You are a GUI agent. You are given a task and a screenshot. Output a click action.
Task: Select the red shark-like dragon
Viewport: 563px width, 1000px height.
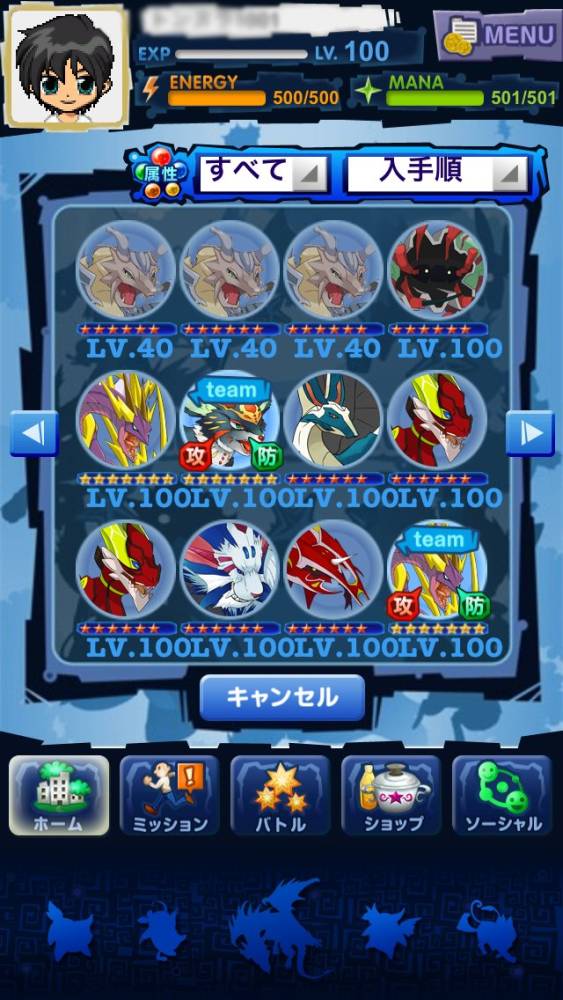[x=333, y=570]
